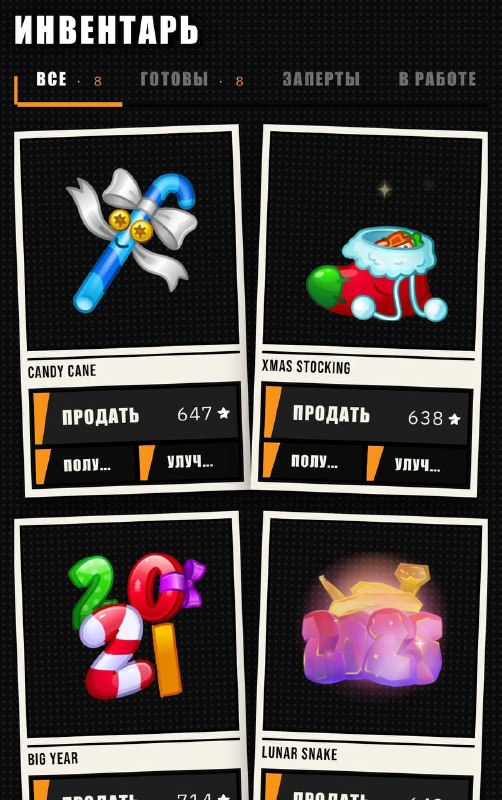
Task: Open the Big Year item card
Action: coord(130,629)
